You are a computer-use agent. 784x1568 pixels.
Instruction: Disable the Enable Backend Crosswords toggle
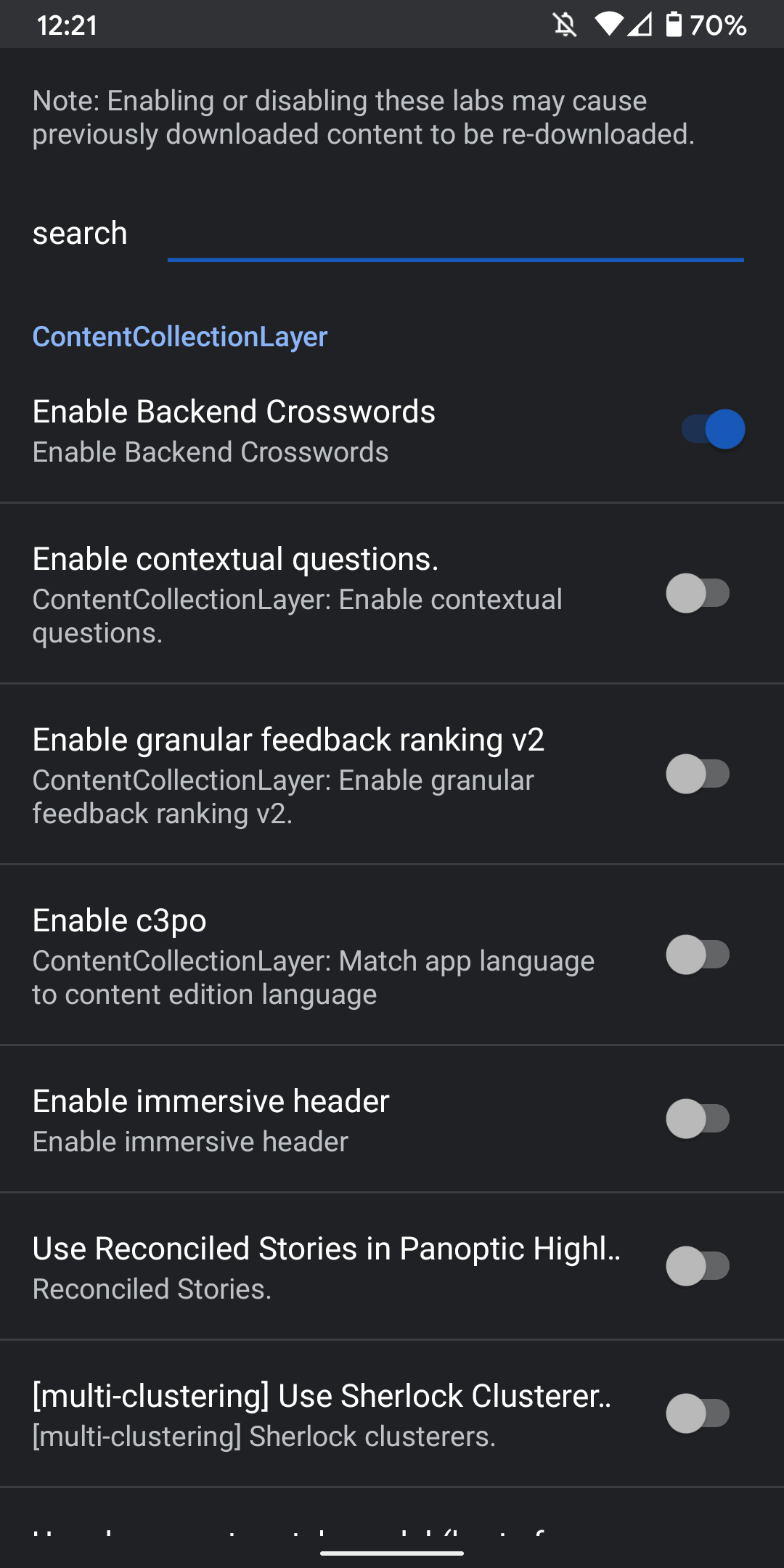[x=714, y=429]
